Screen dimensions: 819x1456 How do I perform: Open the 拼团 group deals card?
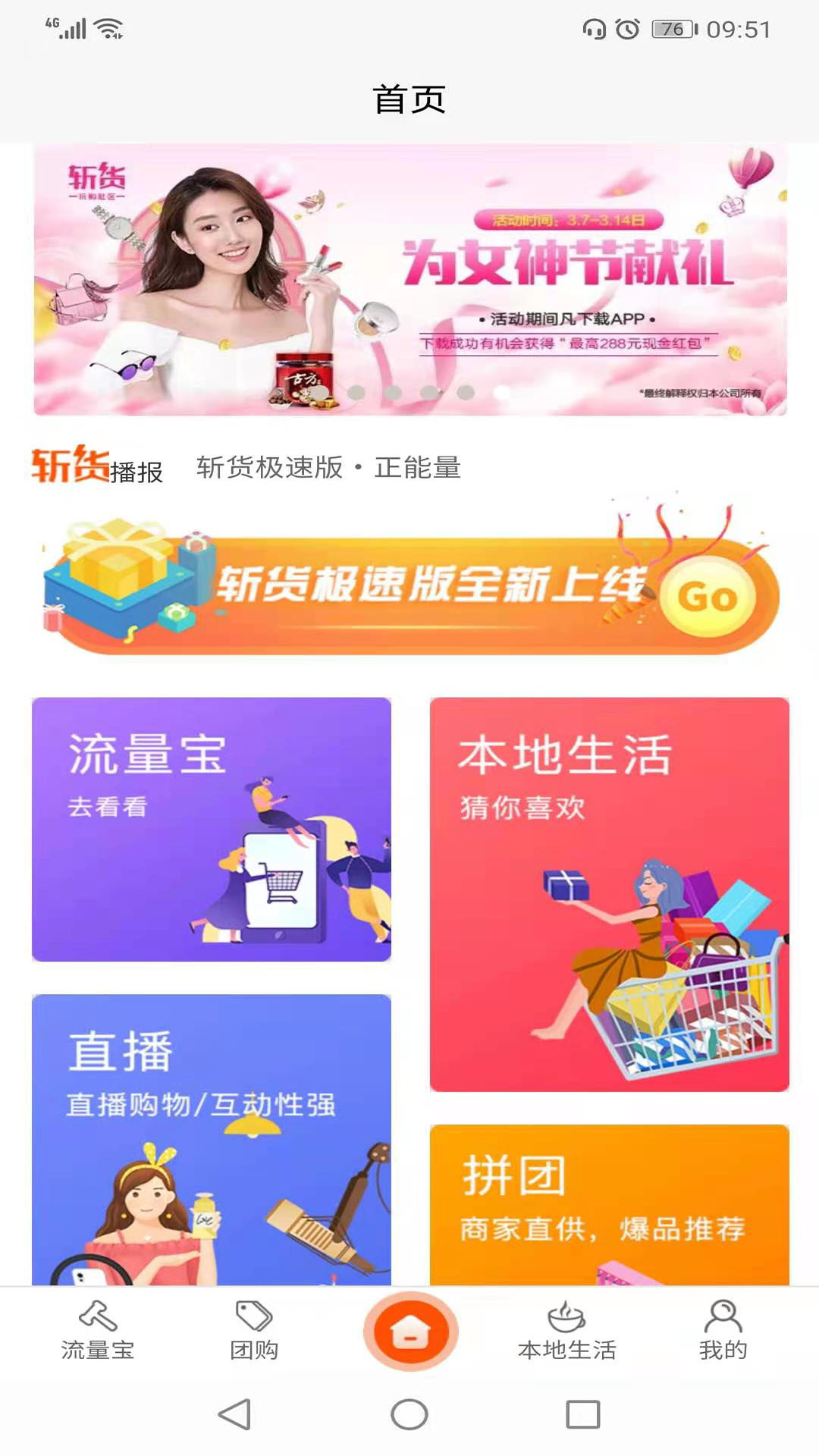tap(609, 1204)
